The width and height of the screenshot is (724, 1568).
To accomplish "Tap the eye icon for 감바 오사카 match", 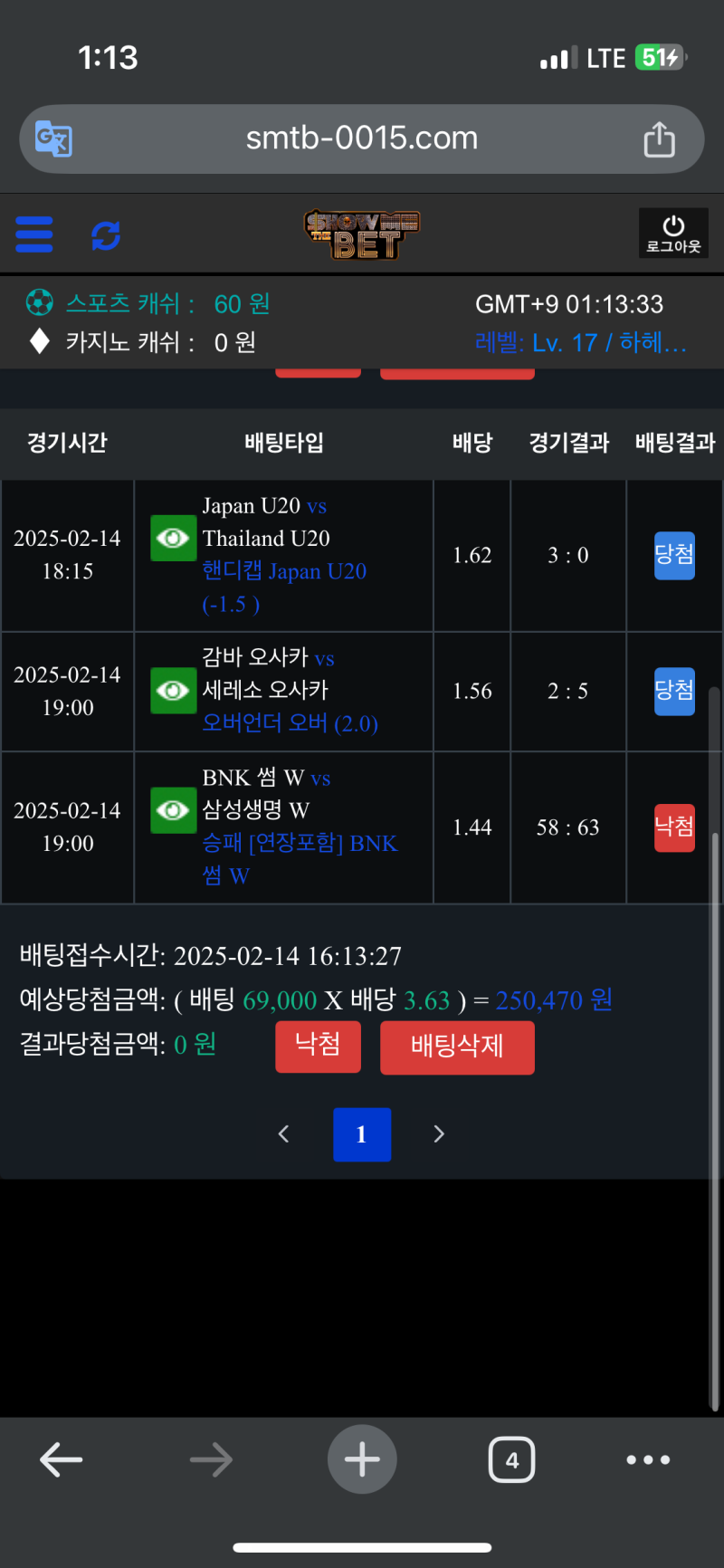I will click(x=173, y=691).
